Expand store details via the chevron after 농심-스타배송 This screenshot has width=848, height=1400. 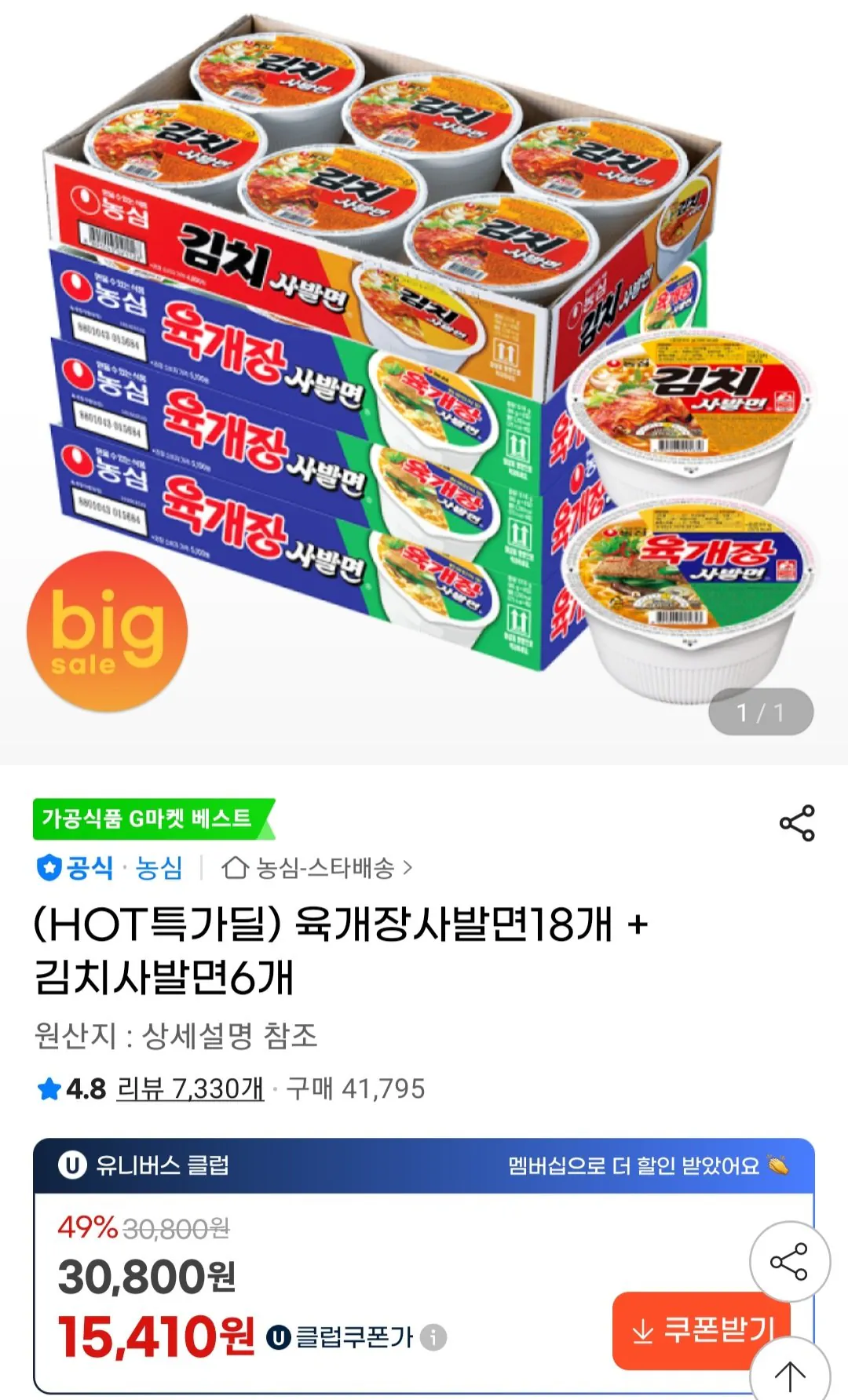pyautogui.click(x=408, y=866)
